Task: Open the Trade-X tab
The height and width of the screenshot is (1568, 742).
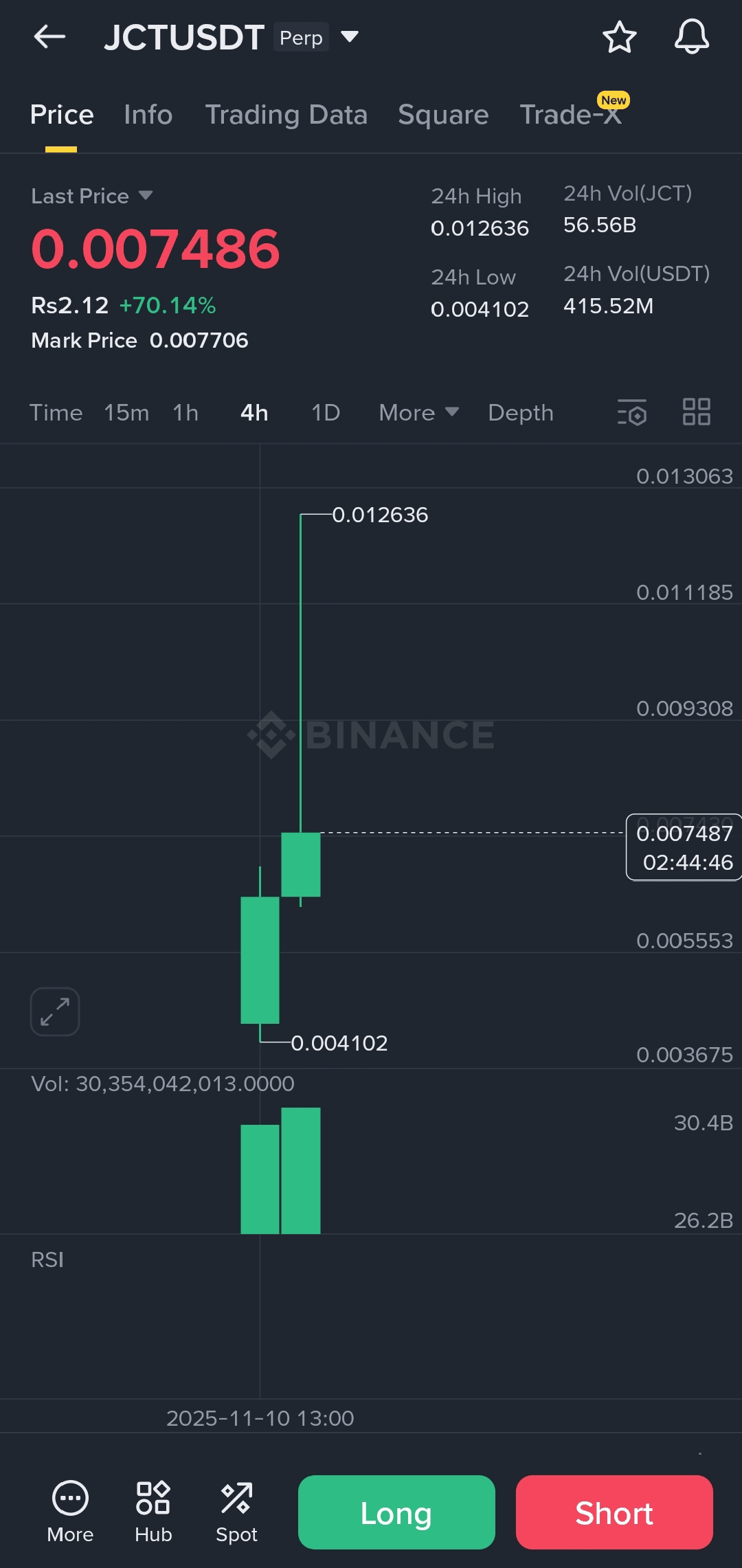Action: click(x=570, y=115)
